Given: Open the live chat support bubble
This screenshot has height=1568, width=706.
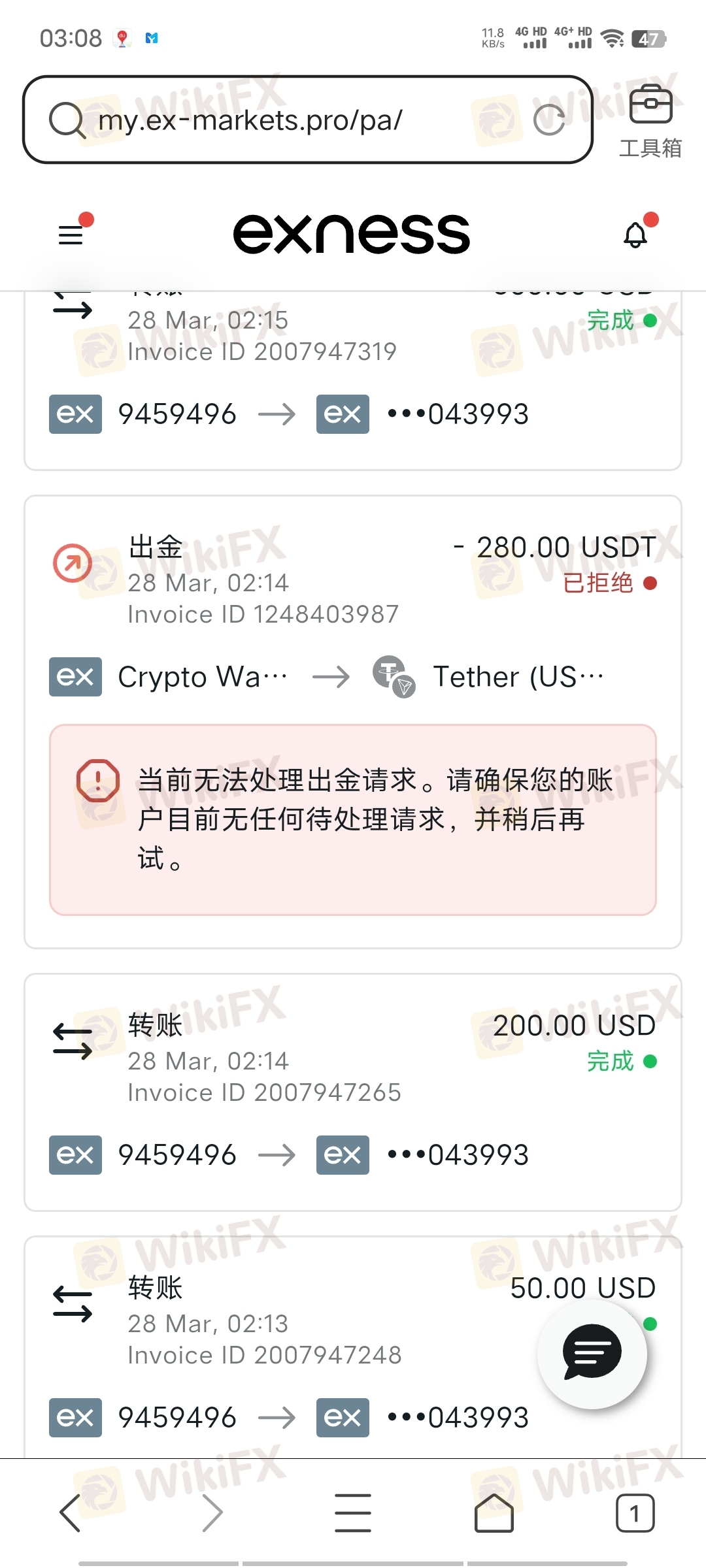Looking at the screenshot, I should [x=592, y=1352].
